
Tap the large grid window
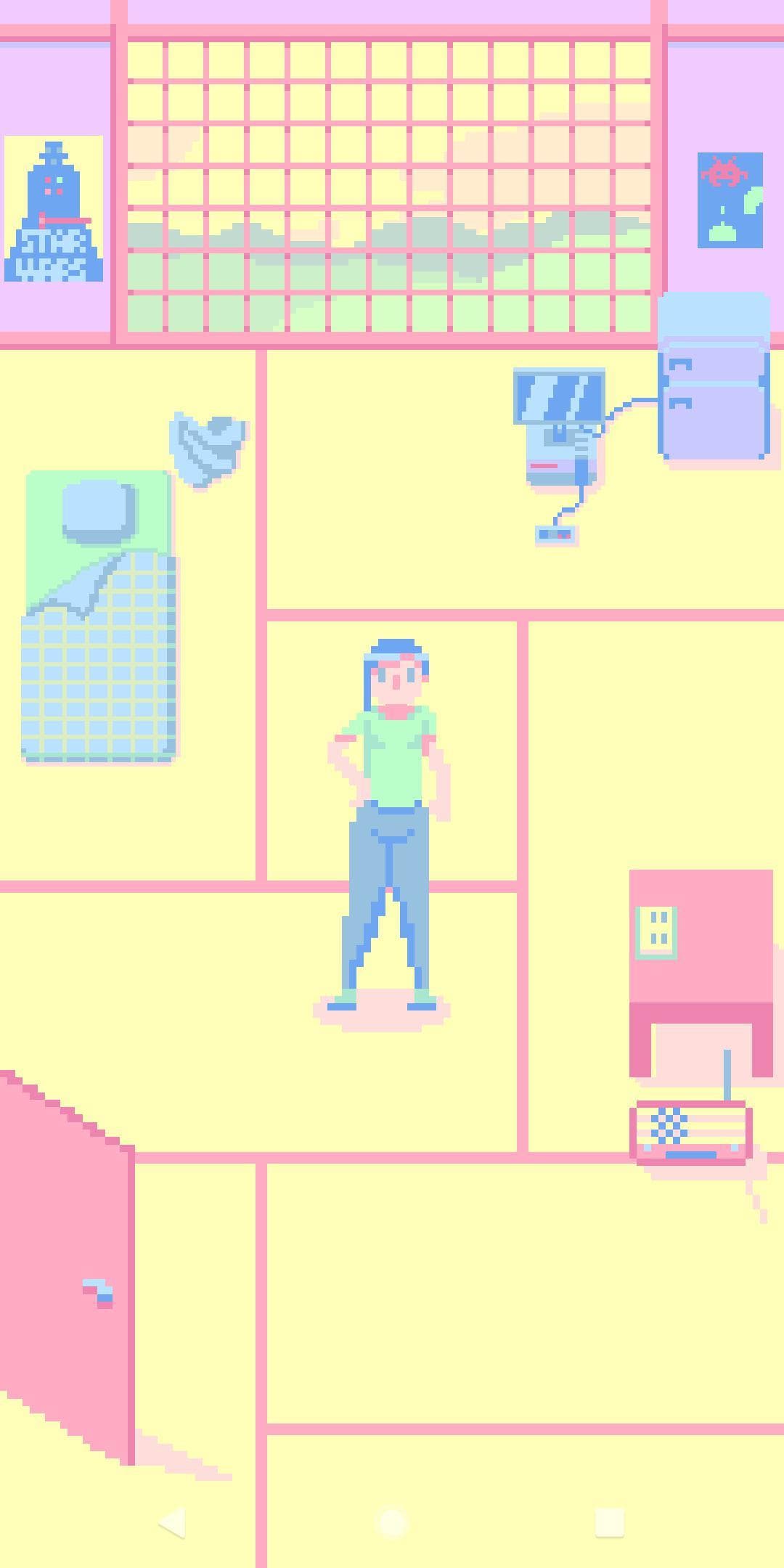pos(389,187)
